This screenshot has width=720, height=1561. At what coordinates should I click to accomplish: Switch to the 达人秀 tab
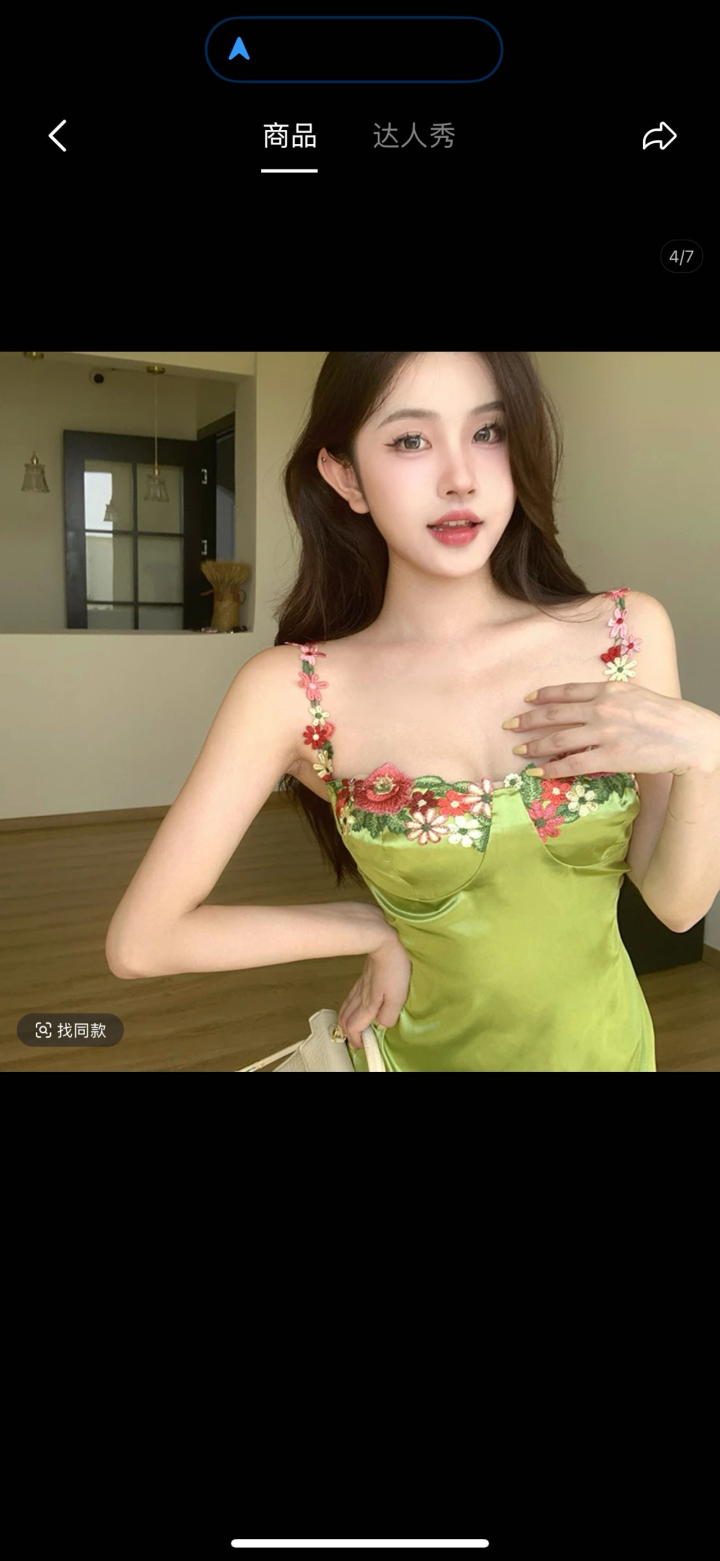click(x=414, y=136)
